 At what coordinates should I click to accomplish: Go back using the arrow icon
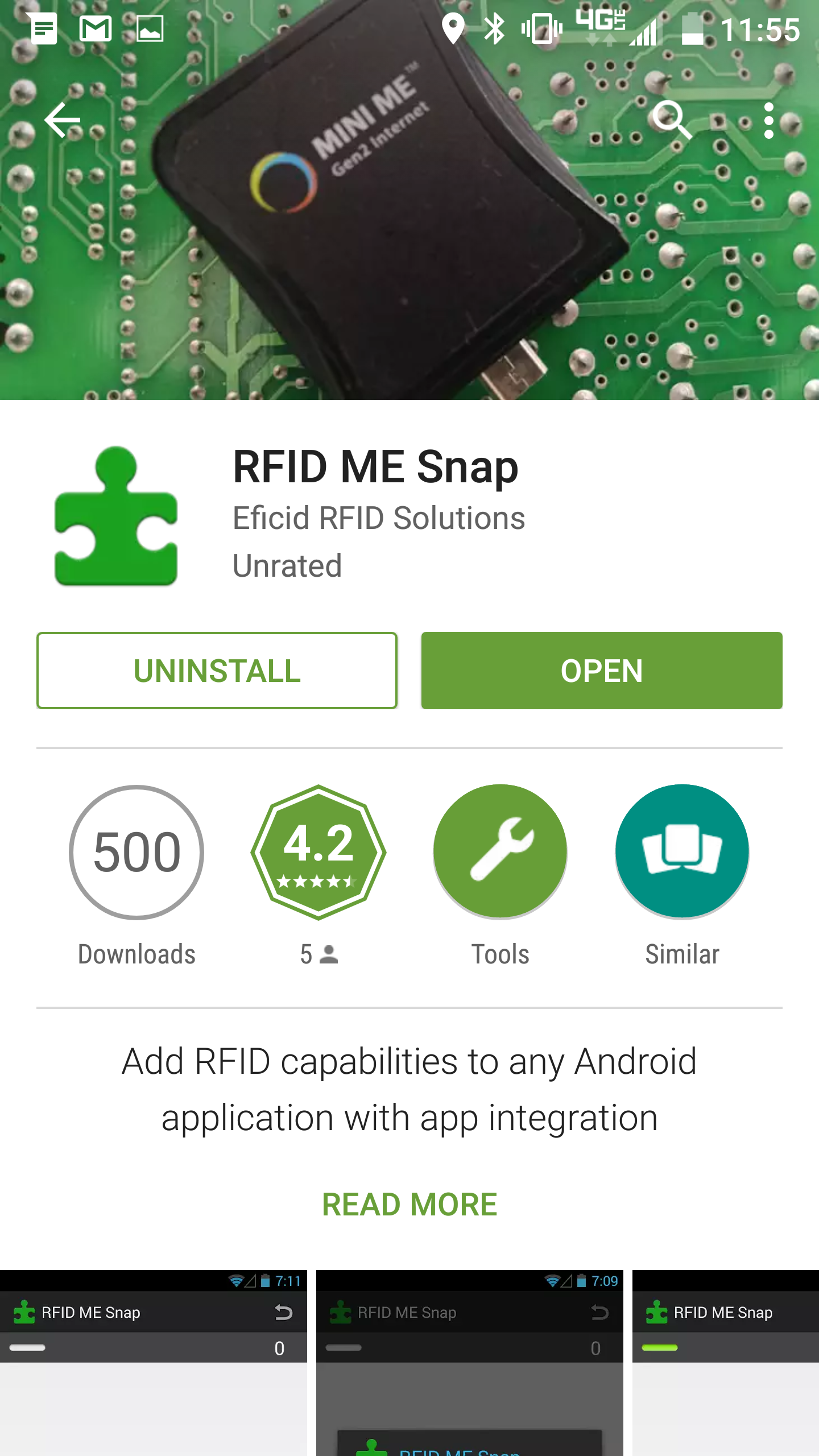click(x=63, y=120)
